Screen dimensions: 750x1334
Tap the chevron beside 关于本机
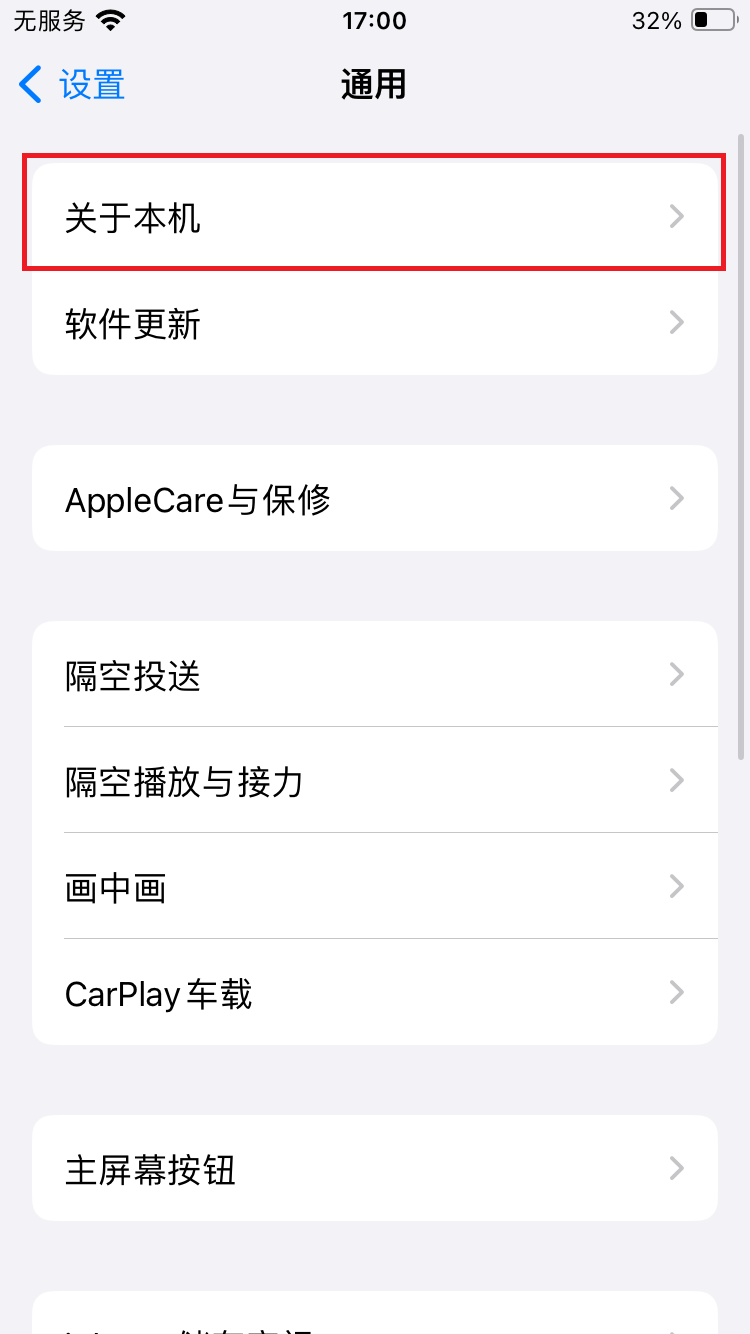click(x=677, y=214)
